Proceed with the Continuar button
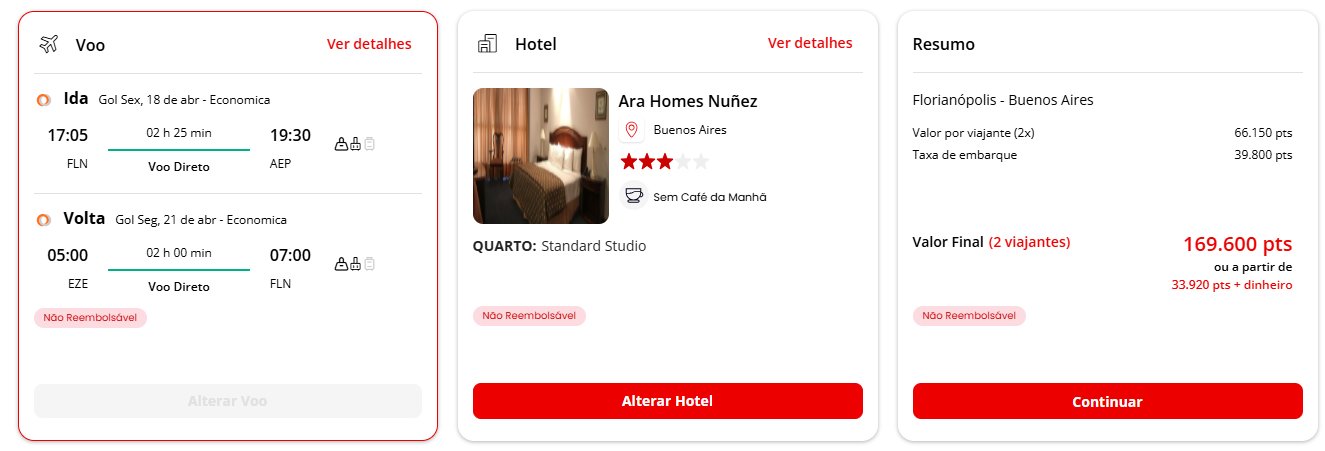Viewport: 1325px width, 451px height. tap(1107, 402)
